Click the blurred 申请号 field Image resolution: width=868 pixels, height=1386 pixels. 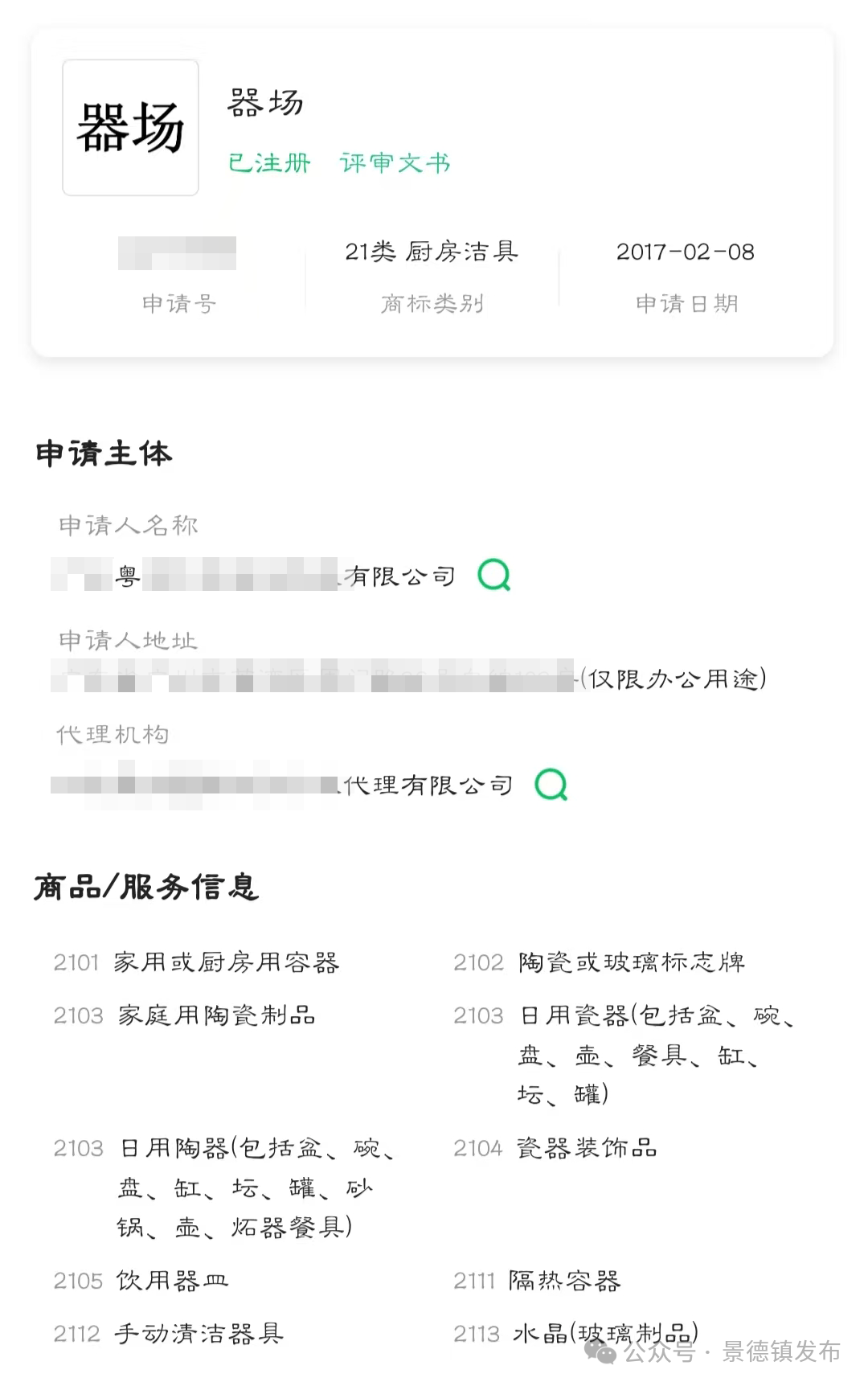pos(177,251)
